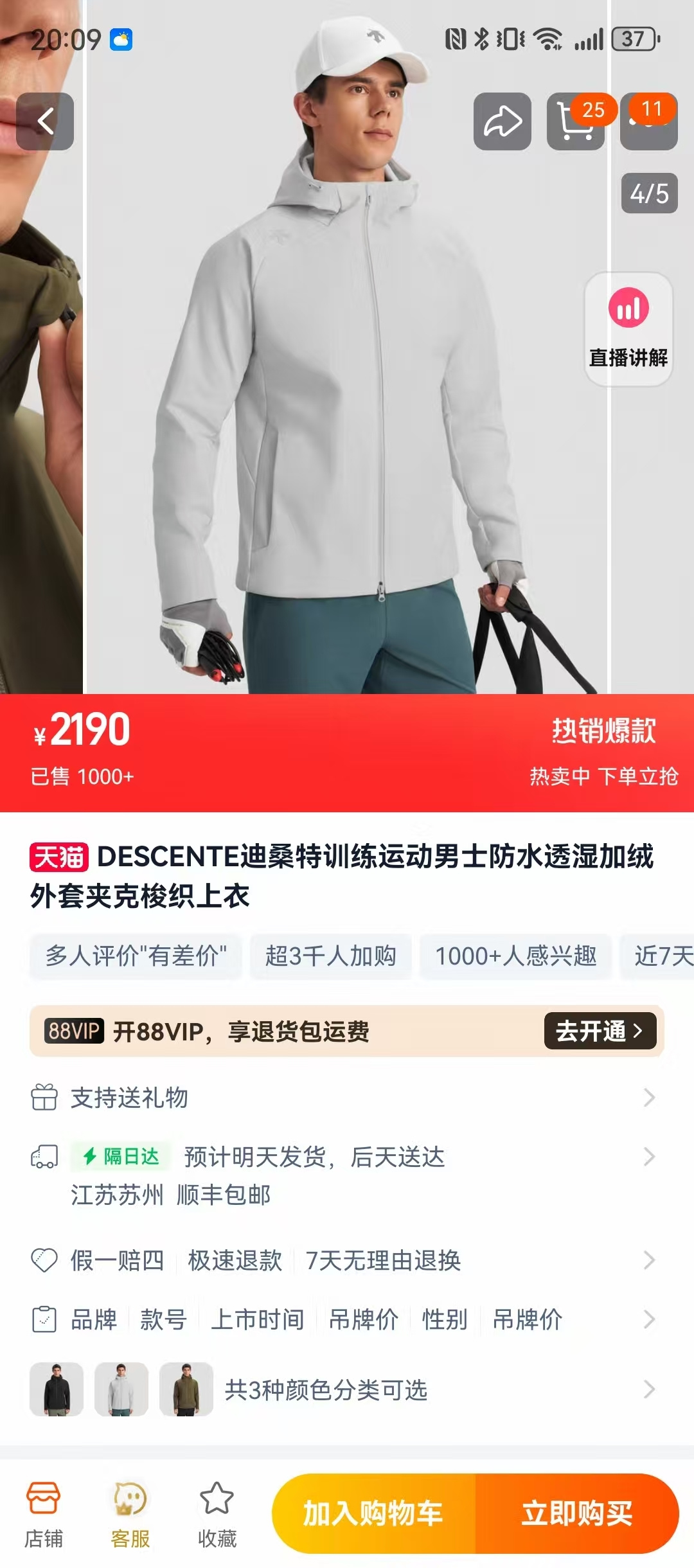Open the more menu with badge 11
Screen dimensions: 694x1568
[649, 121]
